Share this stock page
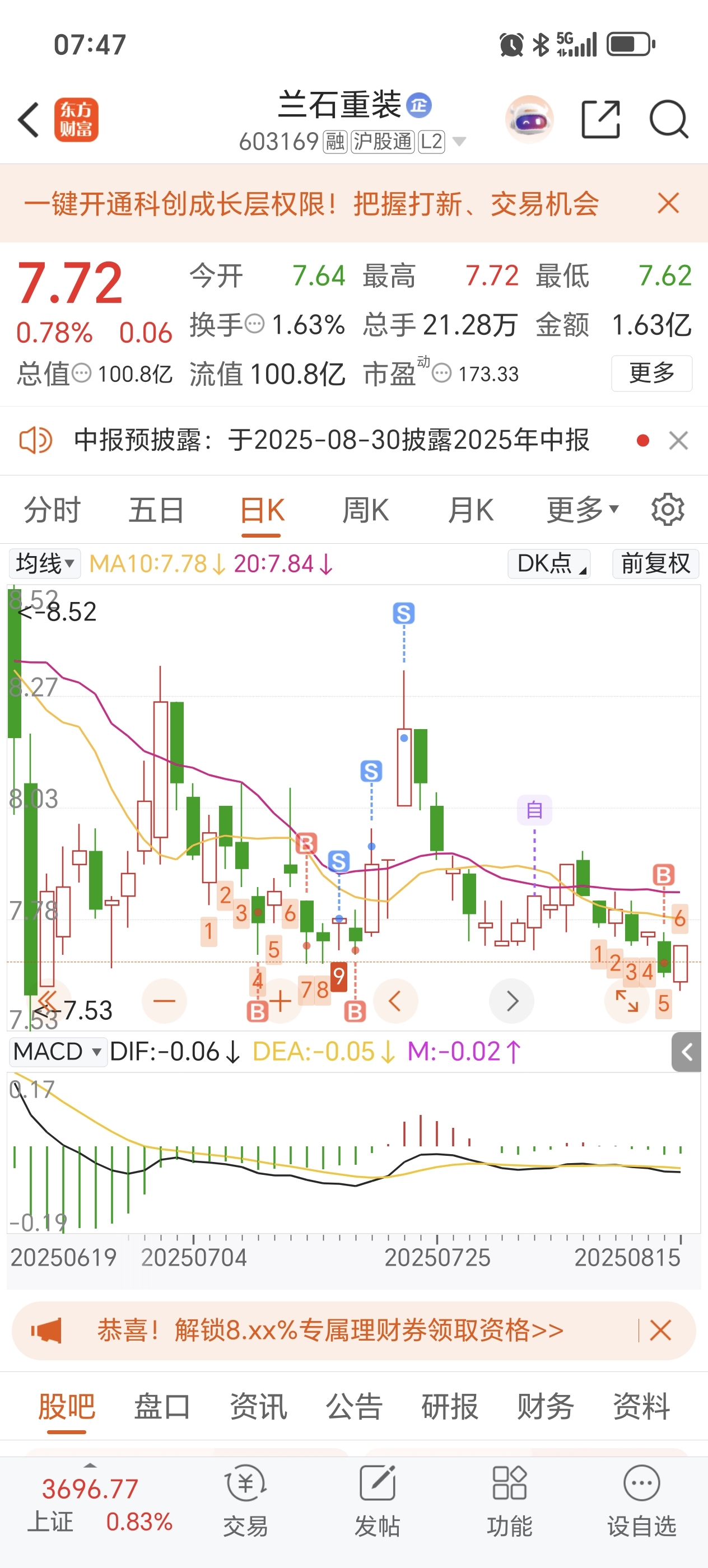The image size is (708, 1568). click(x=600, y=120)
